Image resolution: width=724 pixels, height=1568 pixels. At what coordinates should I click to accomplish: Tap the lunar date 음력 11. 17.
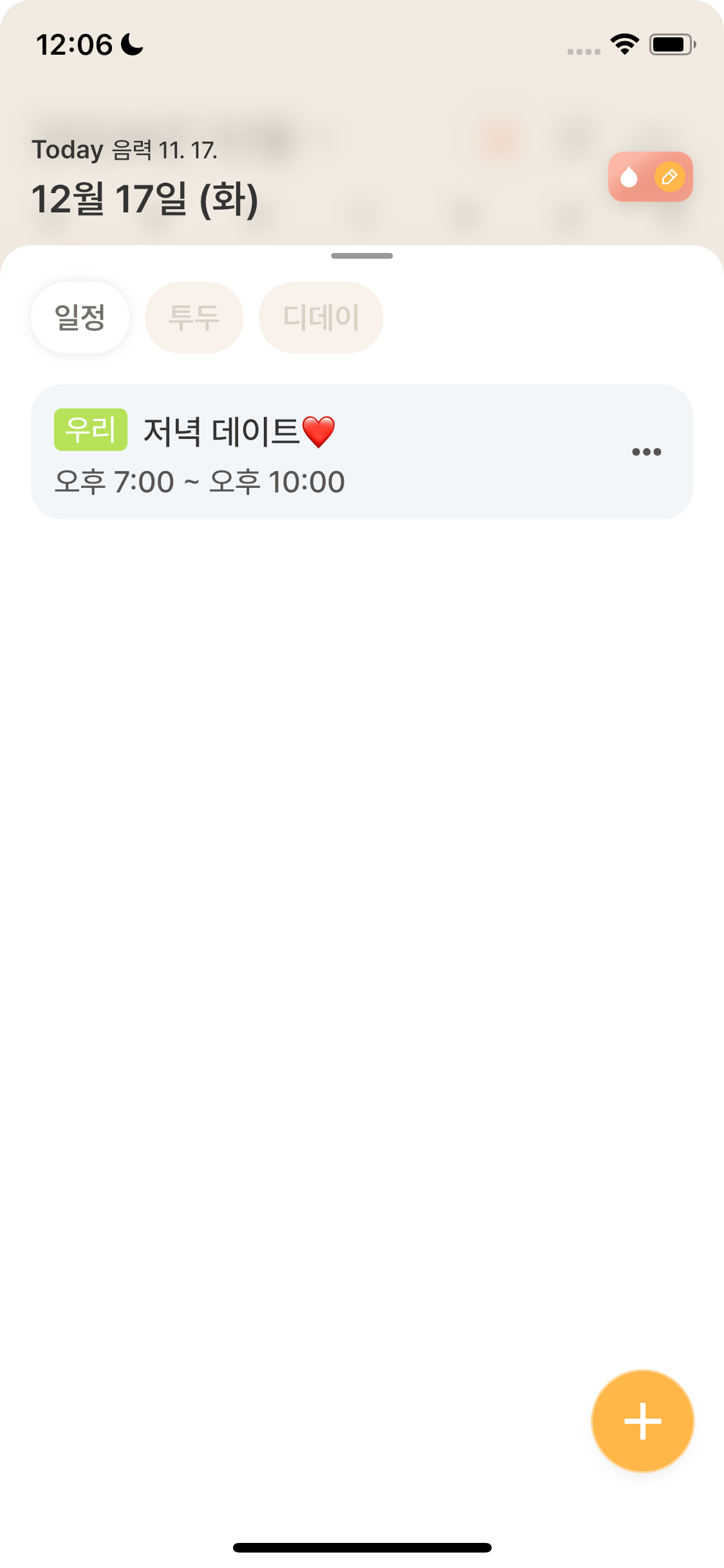click(x=164, y=150)
